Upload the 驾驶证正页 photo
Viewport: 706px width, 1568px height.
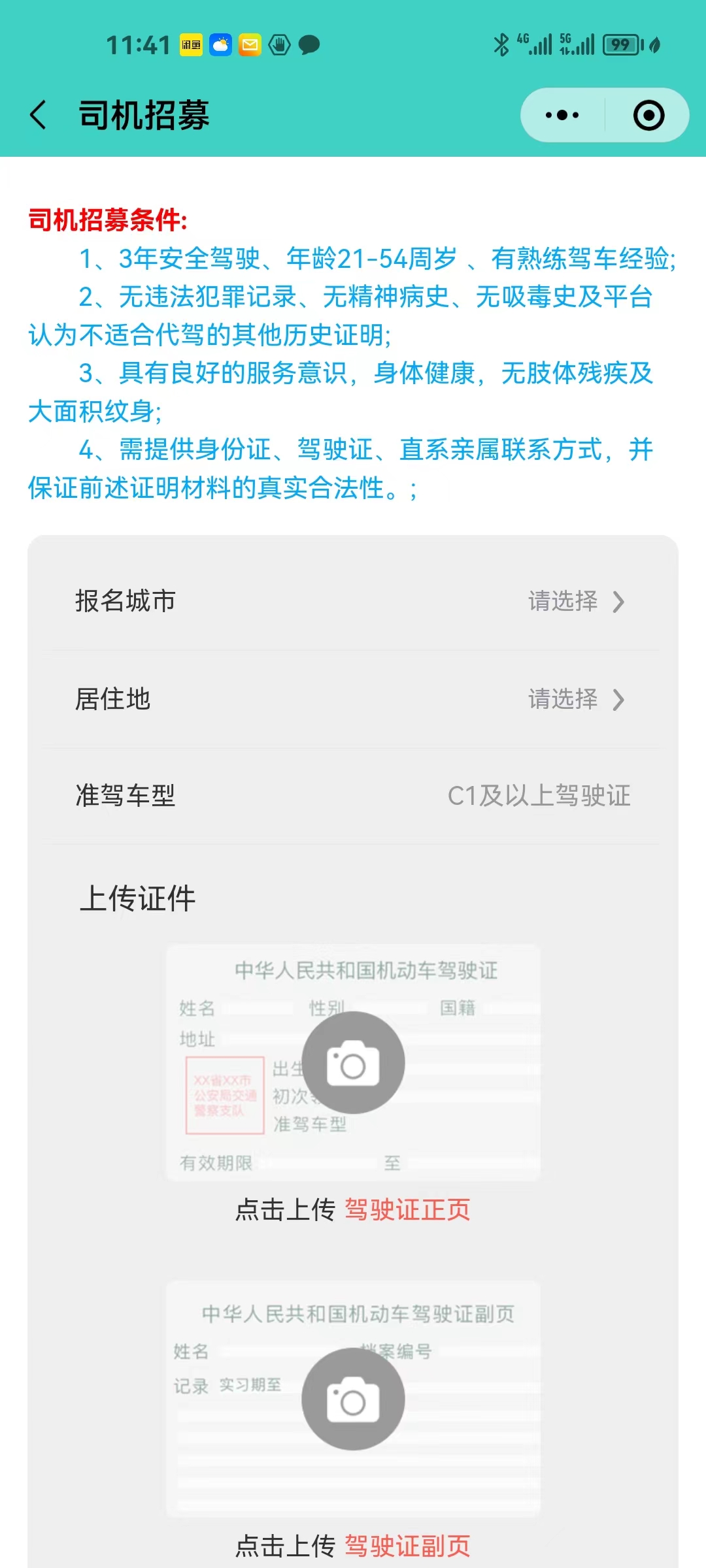pos(353,1062)
